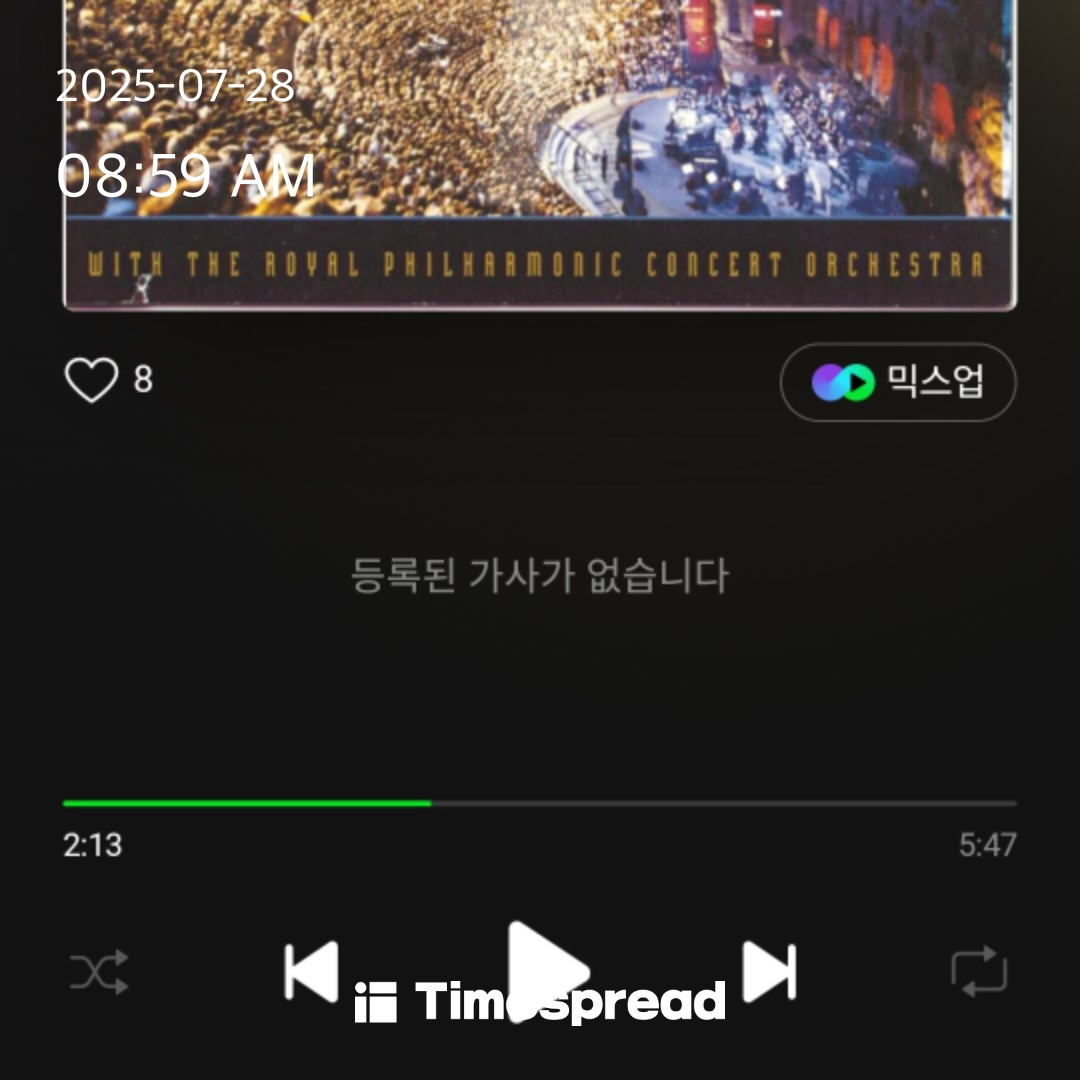
Task: Like the song with the heart icon
Action: coord(91,381)
